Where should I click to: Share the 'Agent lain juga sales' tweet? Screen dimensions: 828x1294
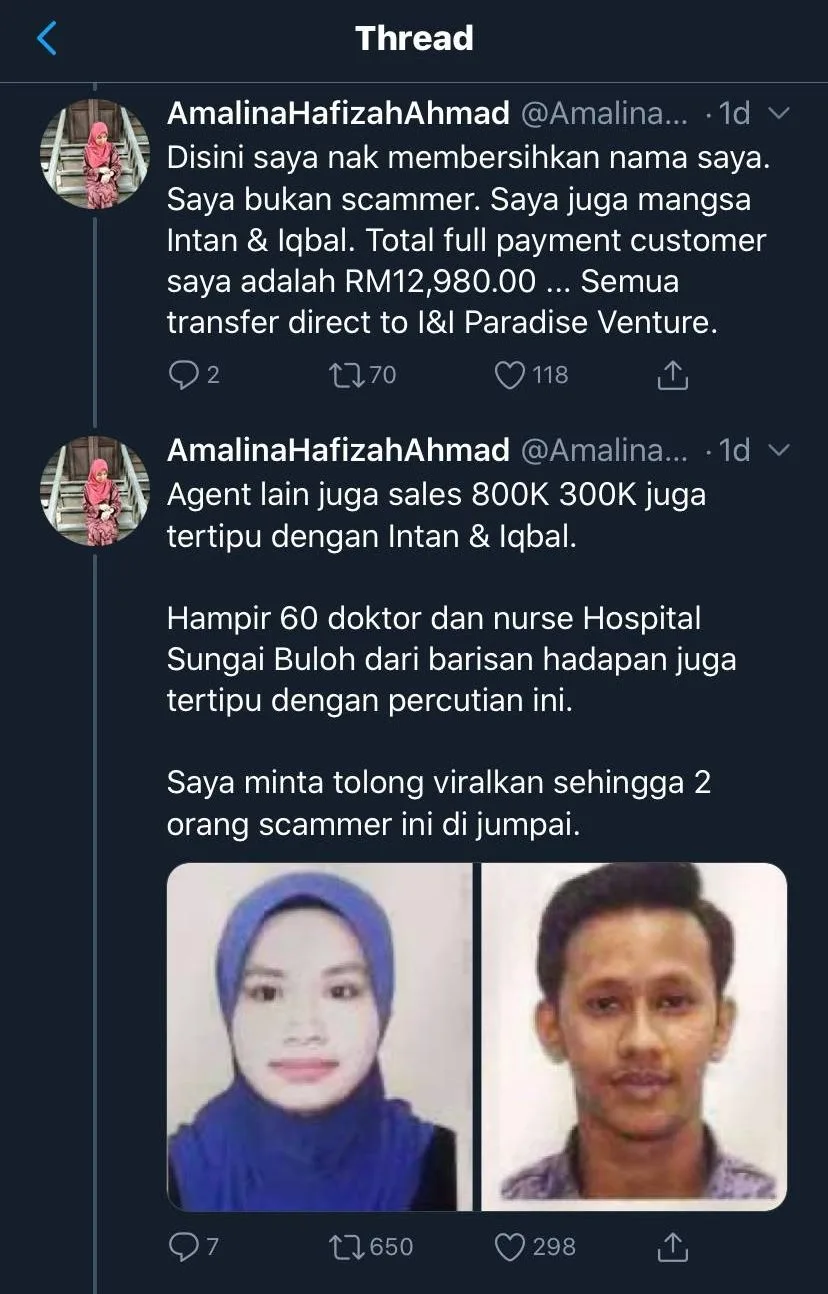672,1246
